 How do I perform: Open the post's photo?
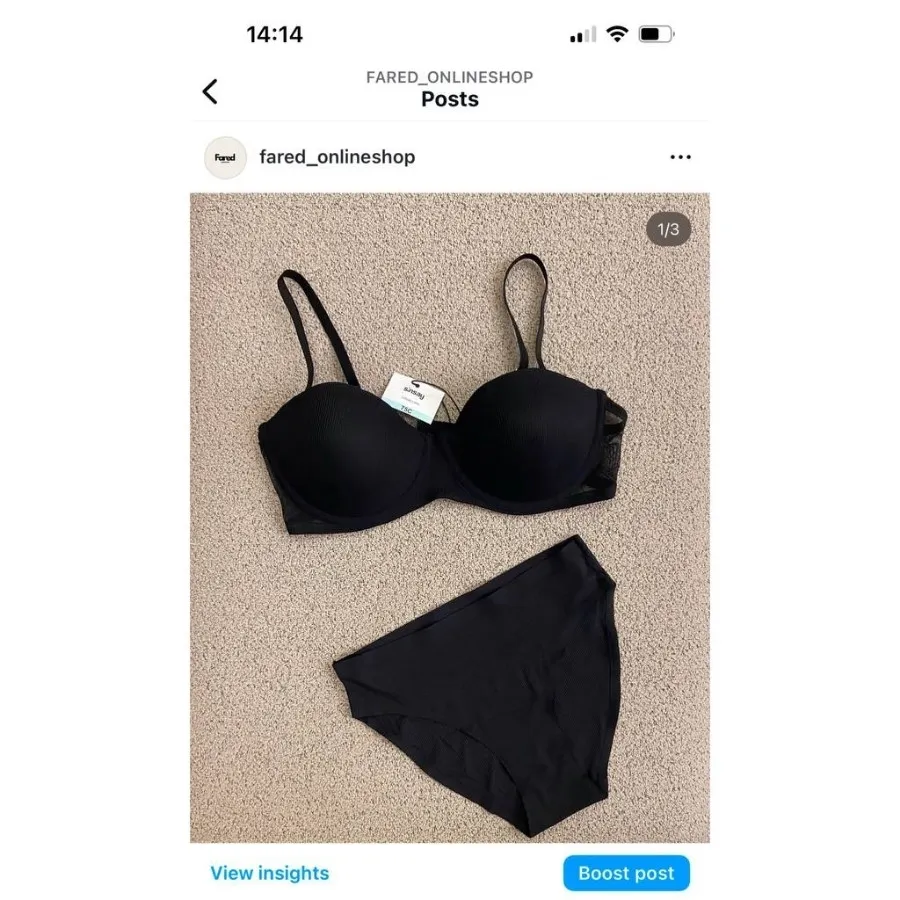coord(450,518)
